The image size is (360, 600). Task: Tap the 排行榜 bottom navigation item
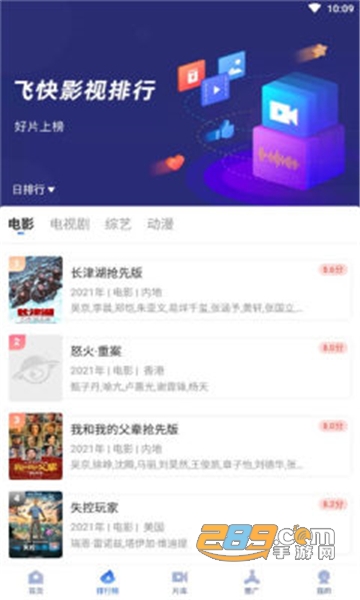108,582
